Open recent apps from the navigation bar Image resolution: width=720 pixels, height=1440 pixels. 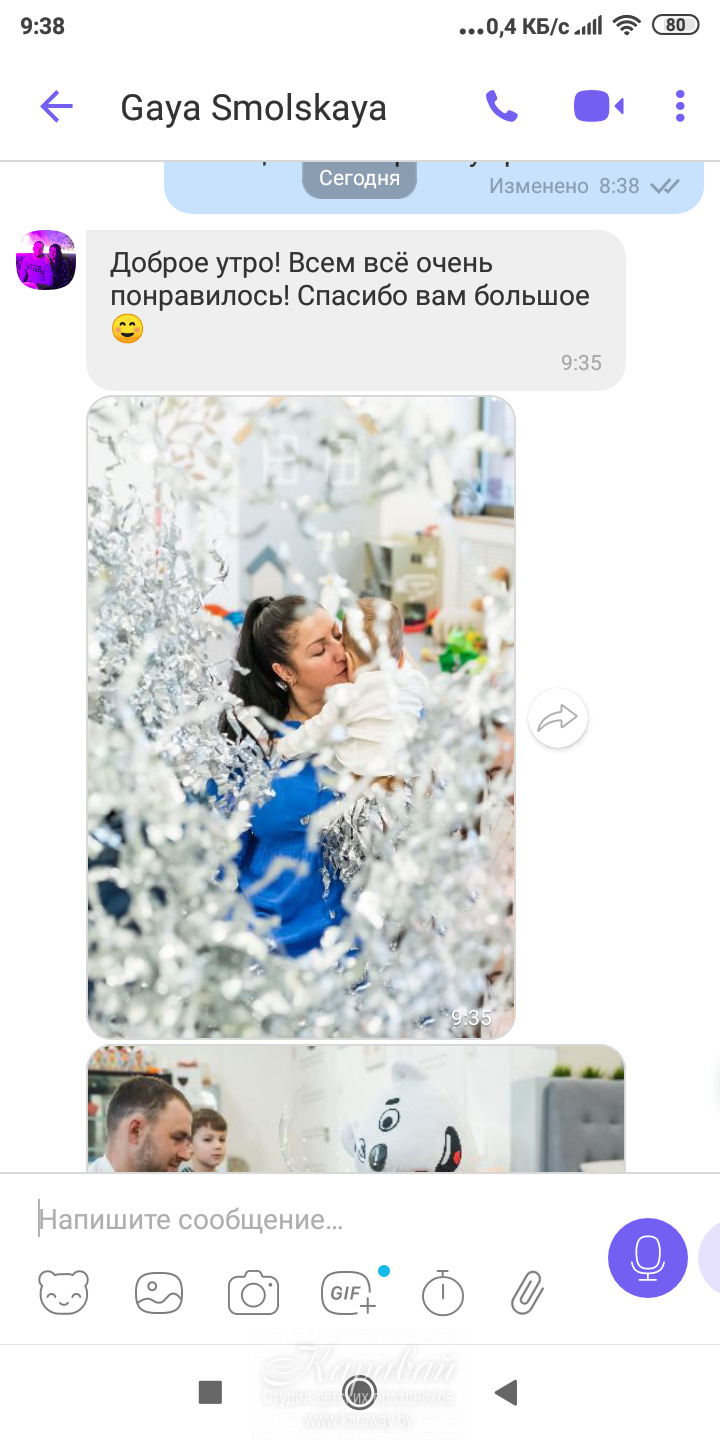210,1392
